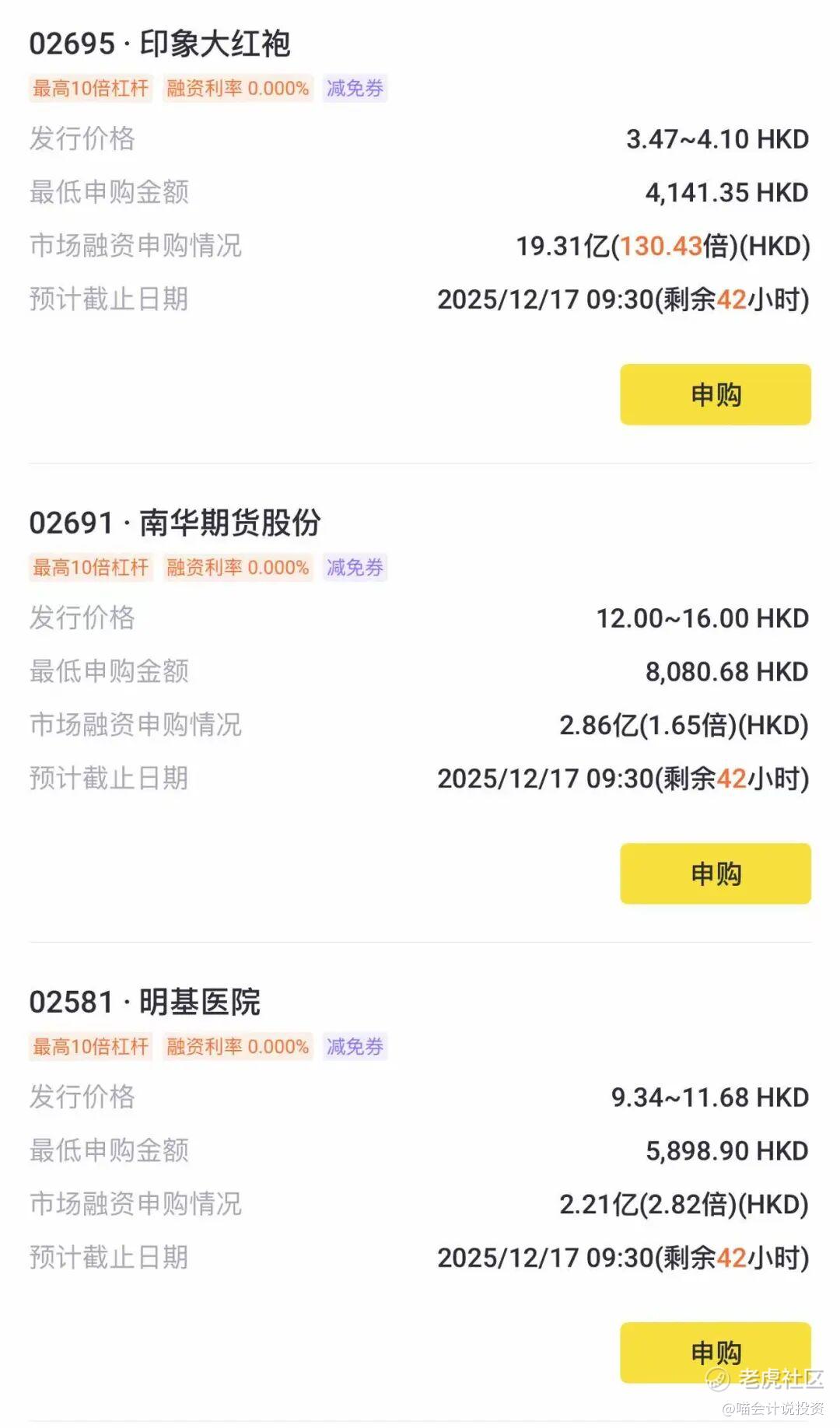840x1428 pixels.
Task: Tap 申购 for 印象大红袍
Action: point(715,394)
